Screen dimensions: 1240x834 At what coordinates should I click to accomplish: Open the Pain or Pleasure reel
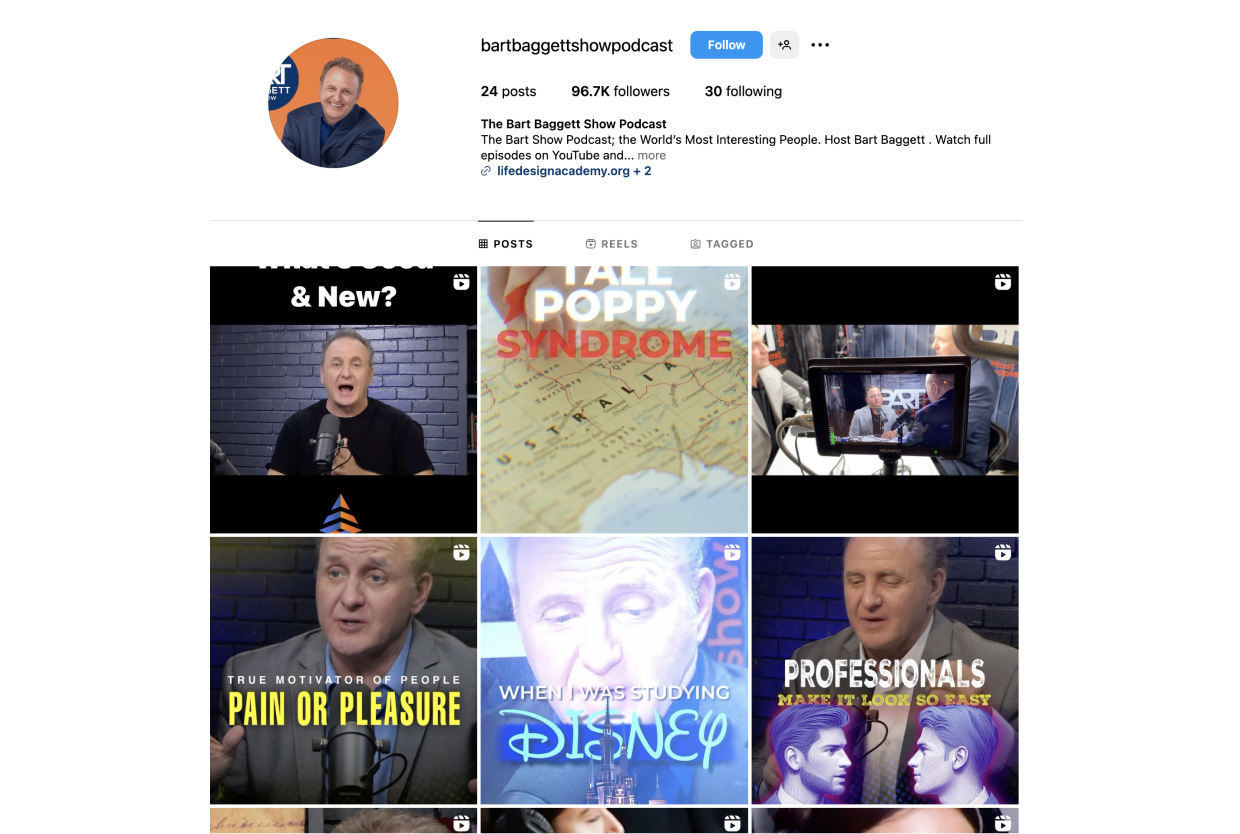(x=343, y=670)
